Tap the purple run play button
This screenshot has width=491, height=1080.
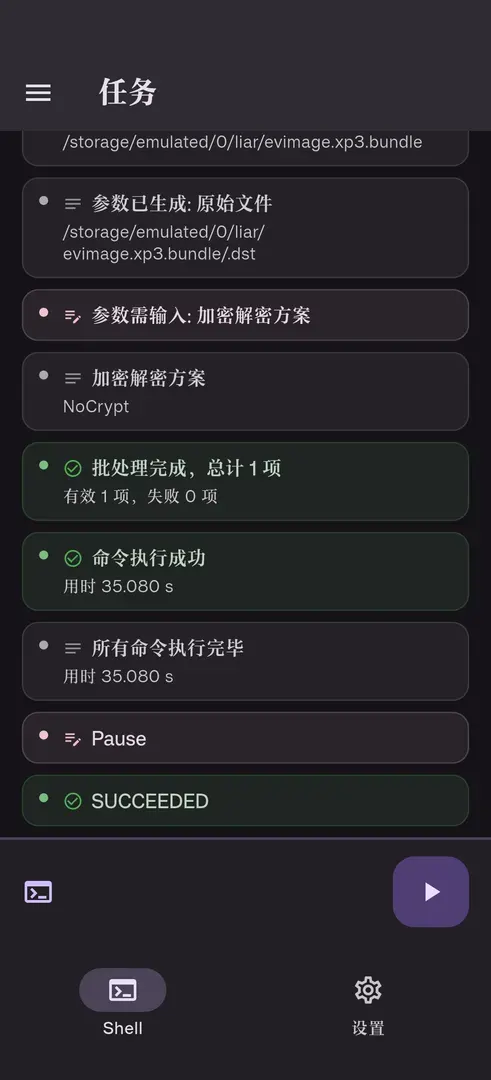[431, 891]
